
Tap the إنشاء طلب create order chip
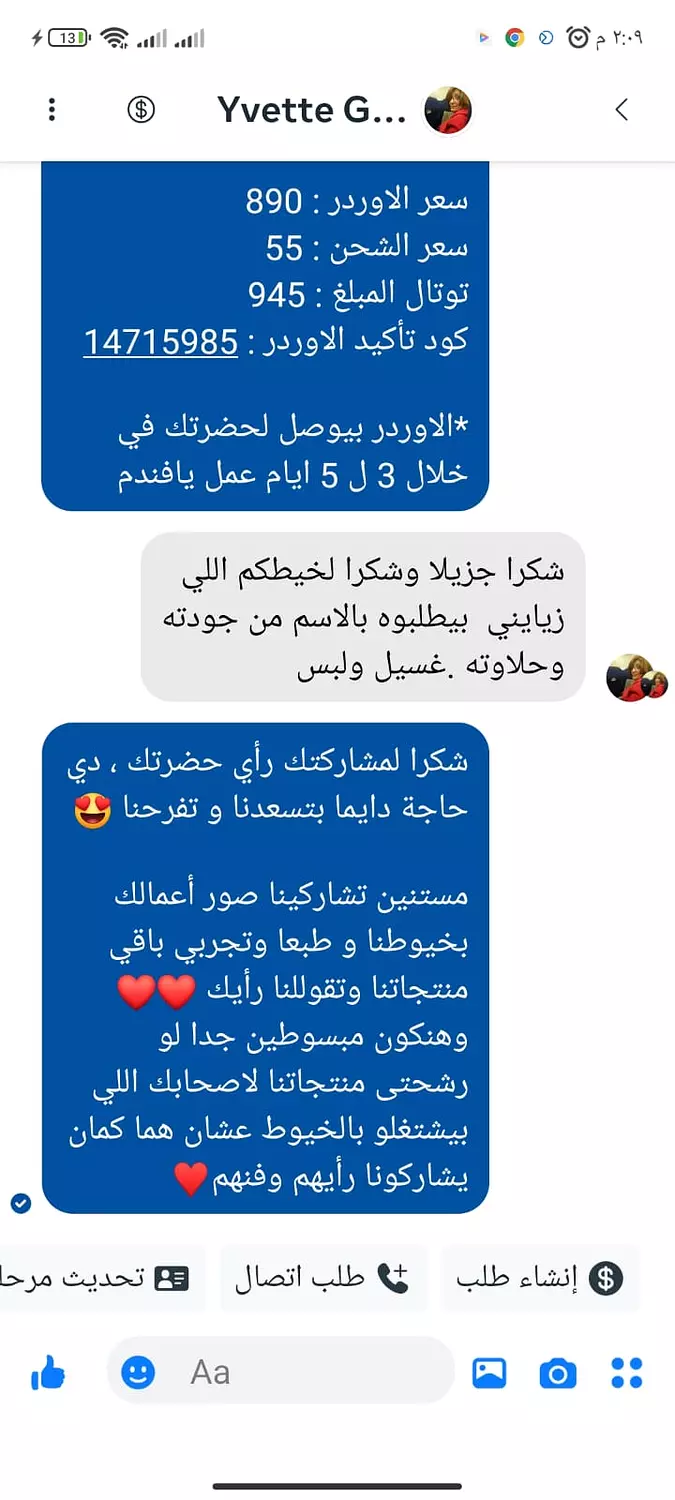540,1278
